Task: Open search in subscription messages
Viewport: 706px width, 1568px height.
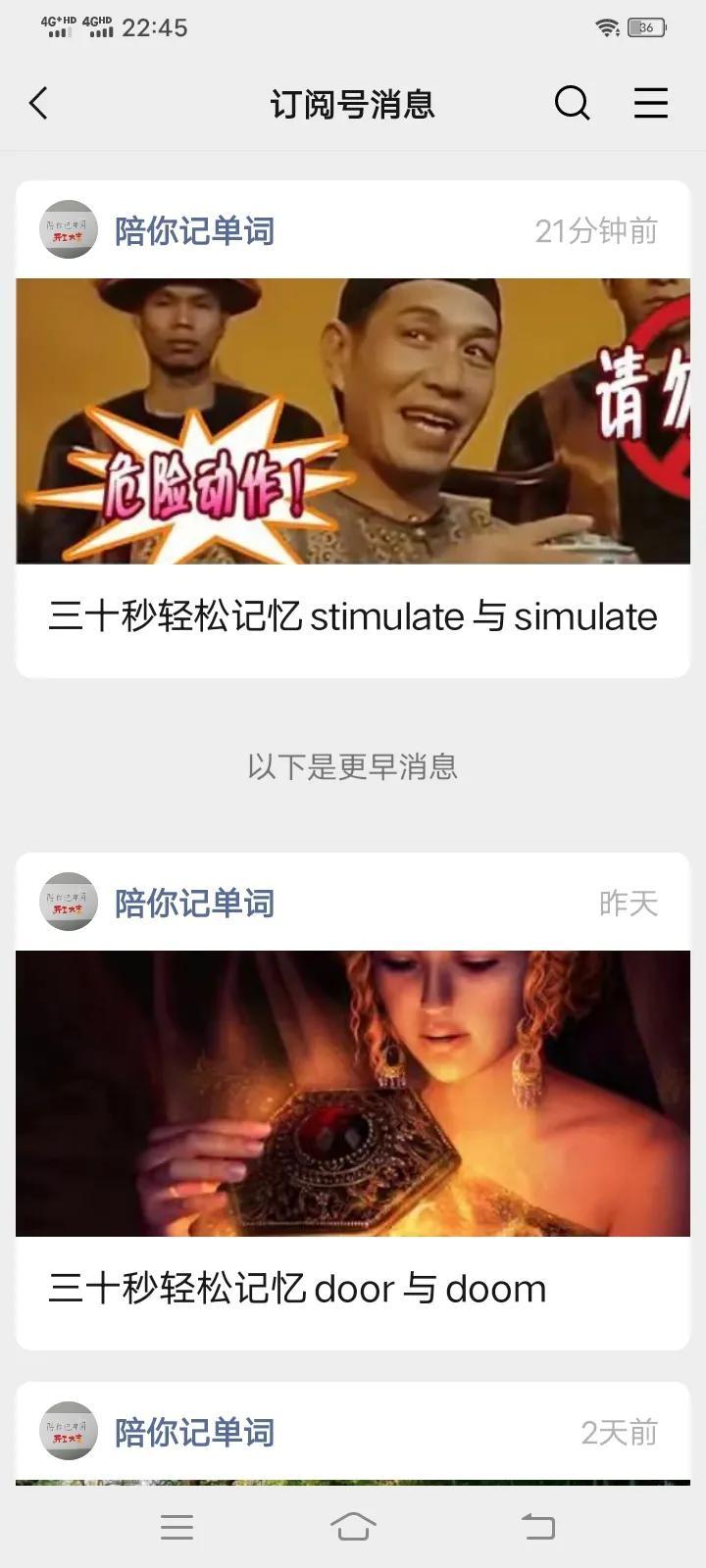Action: [572, 103]
